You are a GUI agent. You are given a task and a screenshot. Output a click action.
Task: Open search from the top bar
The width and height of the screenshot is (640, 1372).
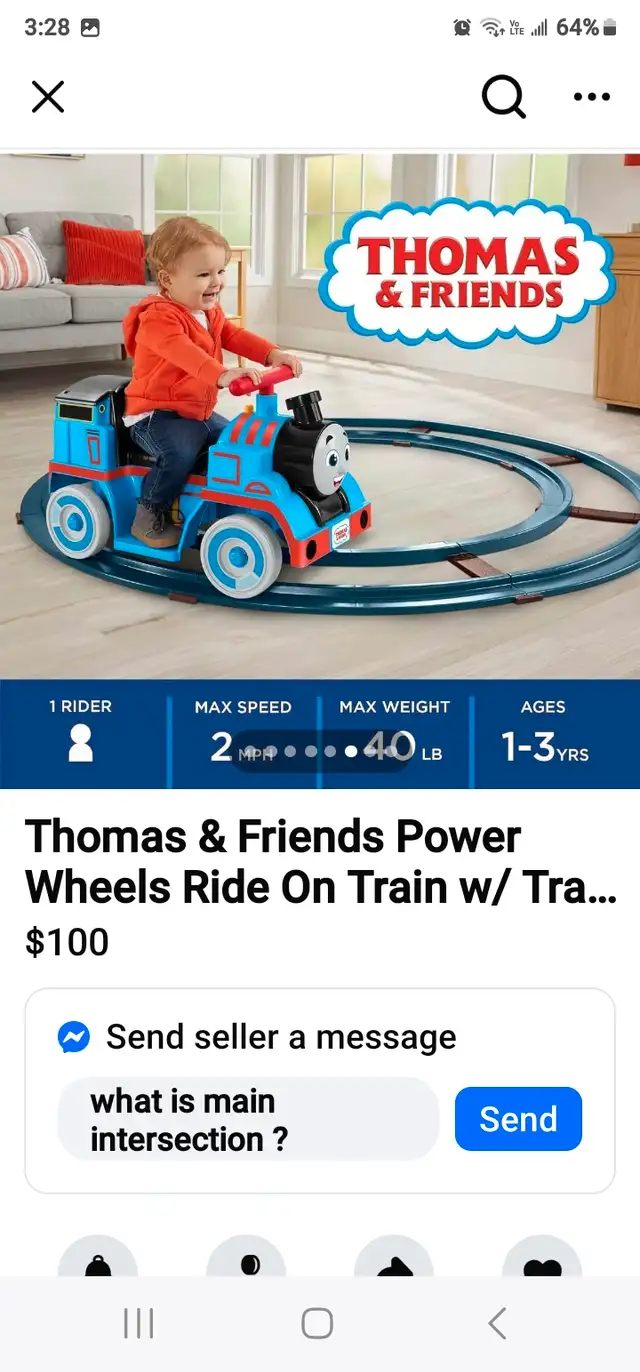coord(503,97)
